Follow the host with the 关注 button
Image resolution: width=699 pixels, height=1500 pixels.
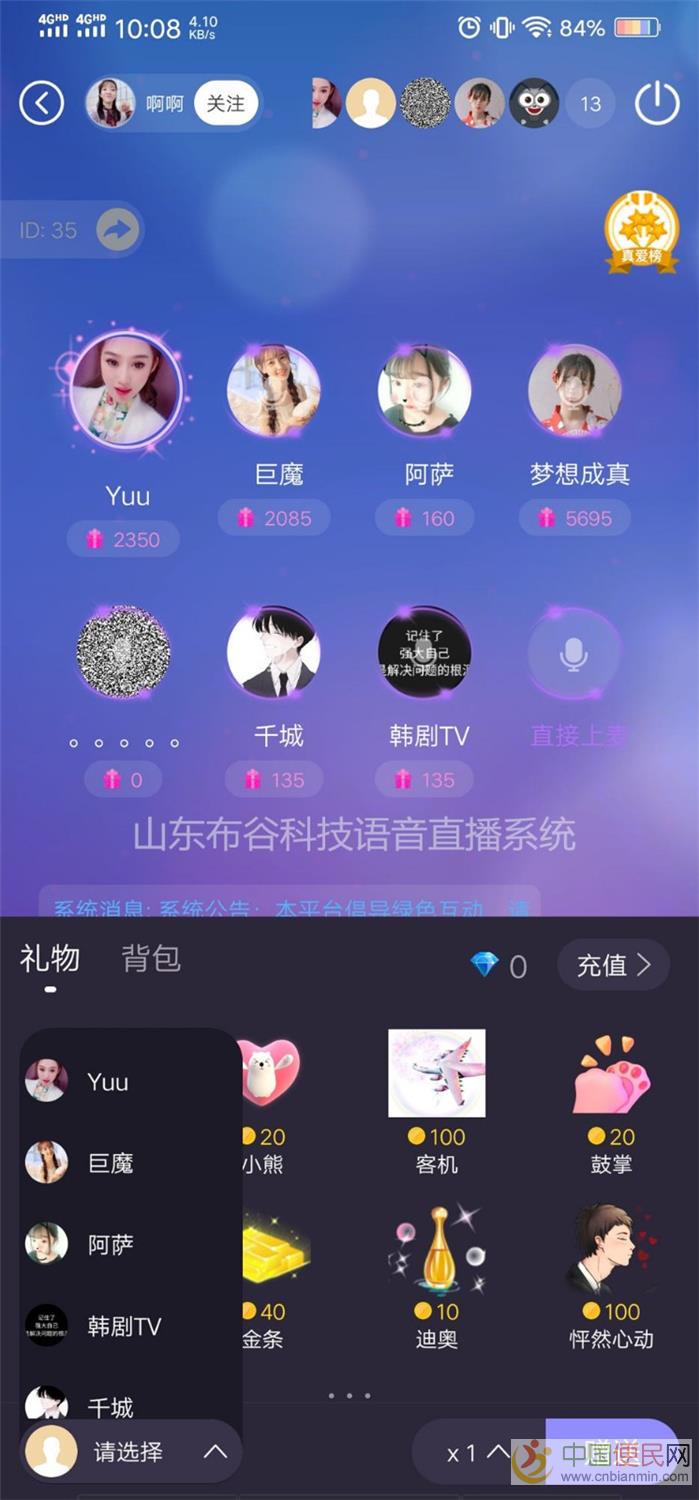point(225,103)
